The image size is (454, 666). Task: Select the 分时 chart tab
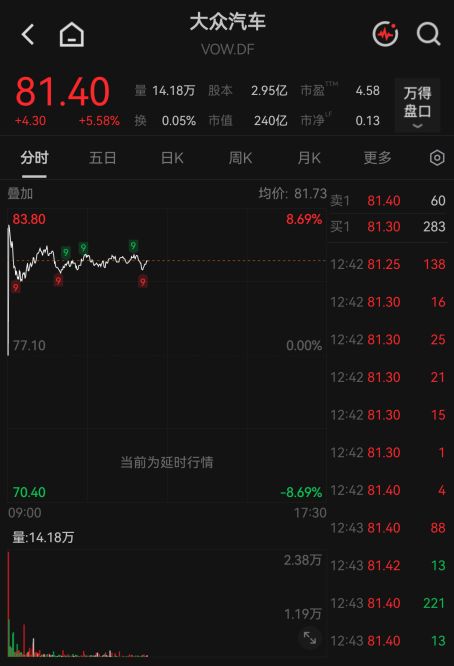[34, 158]
